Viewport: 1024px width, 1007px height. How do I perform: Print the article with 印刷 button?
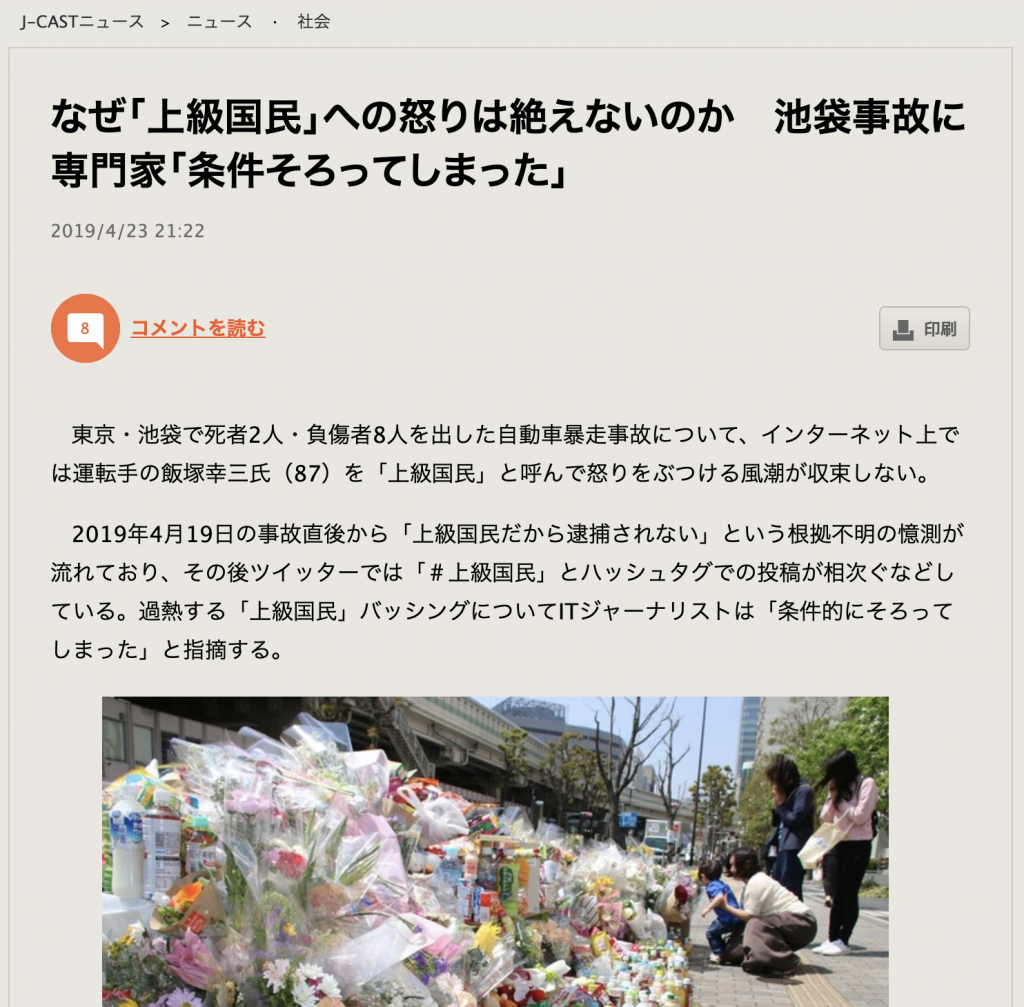tap(924, 328)
